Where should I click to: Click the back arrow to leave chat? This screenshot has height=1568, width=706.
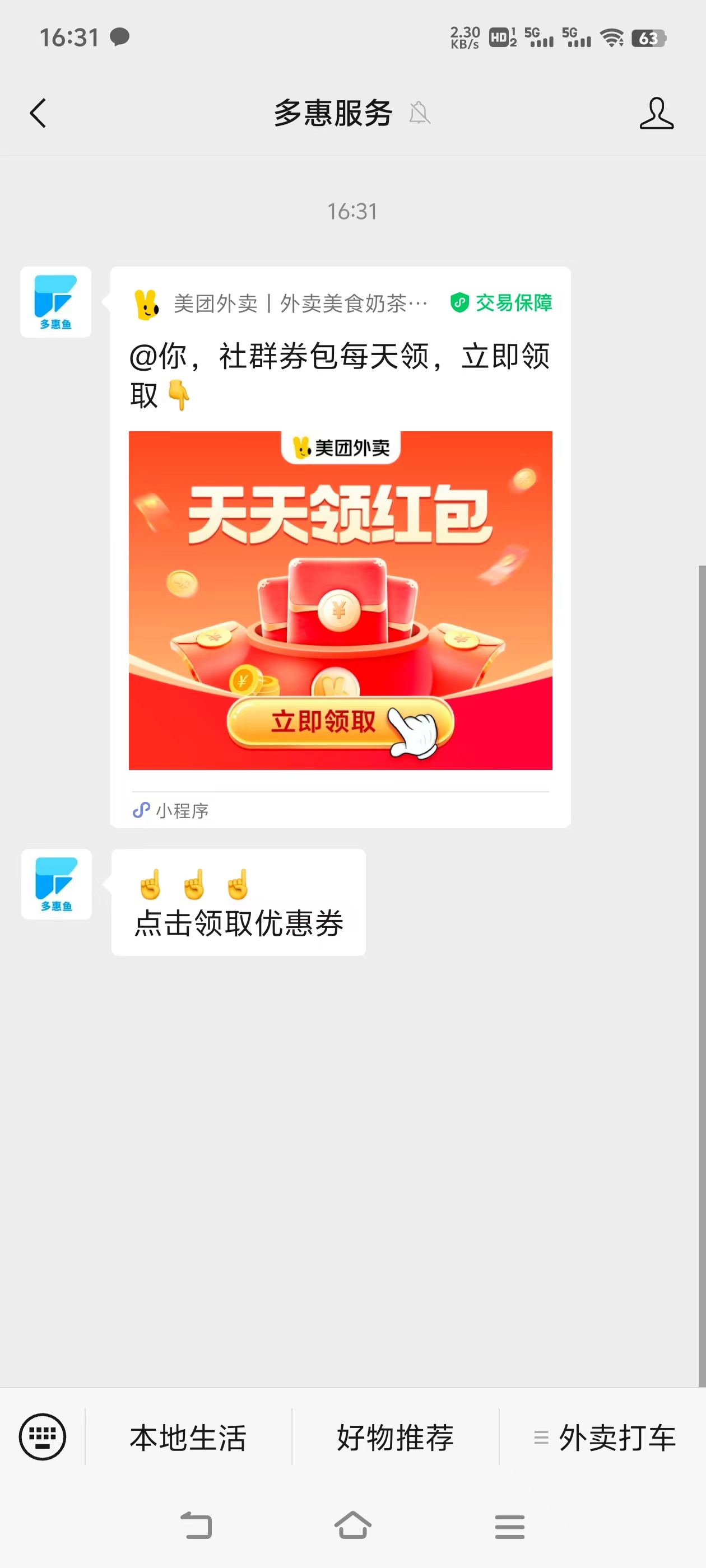tap(38, 113)
